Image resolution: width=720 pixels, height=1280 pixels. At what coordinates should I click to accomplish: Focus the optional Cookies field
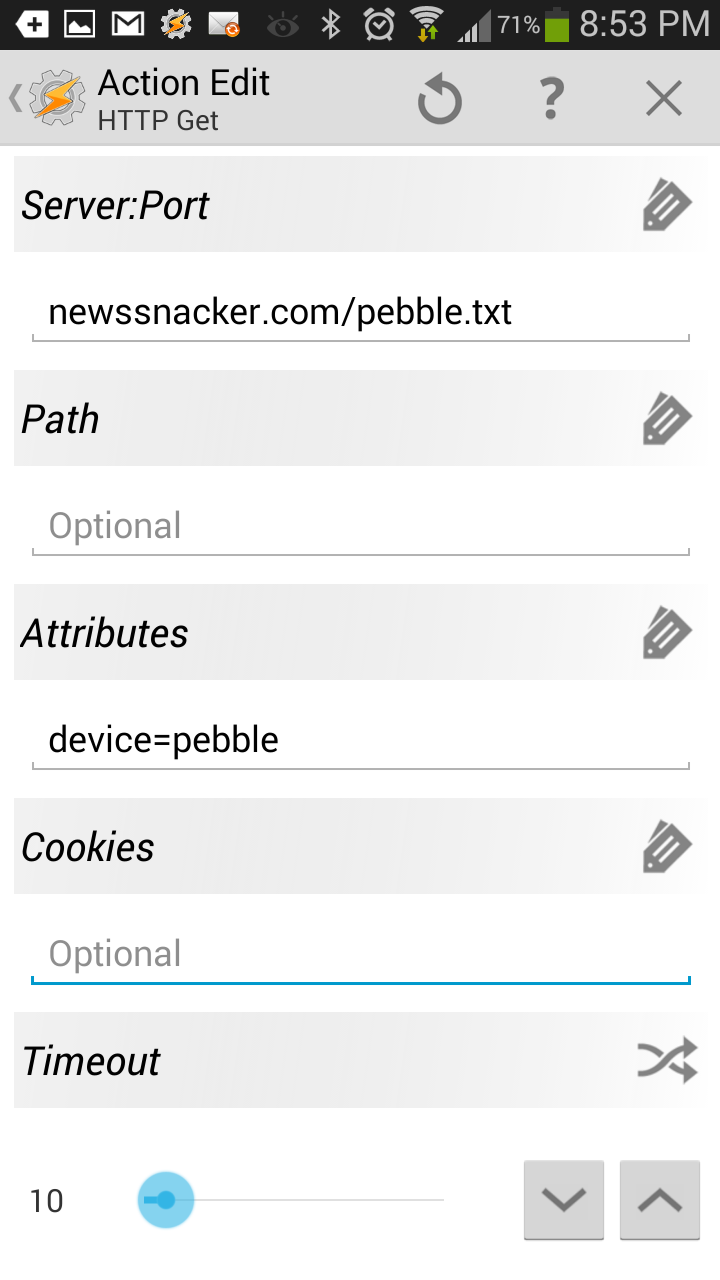point(361,955)
